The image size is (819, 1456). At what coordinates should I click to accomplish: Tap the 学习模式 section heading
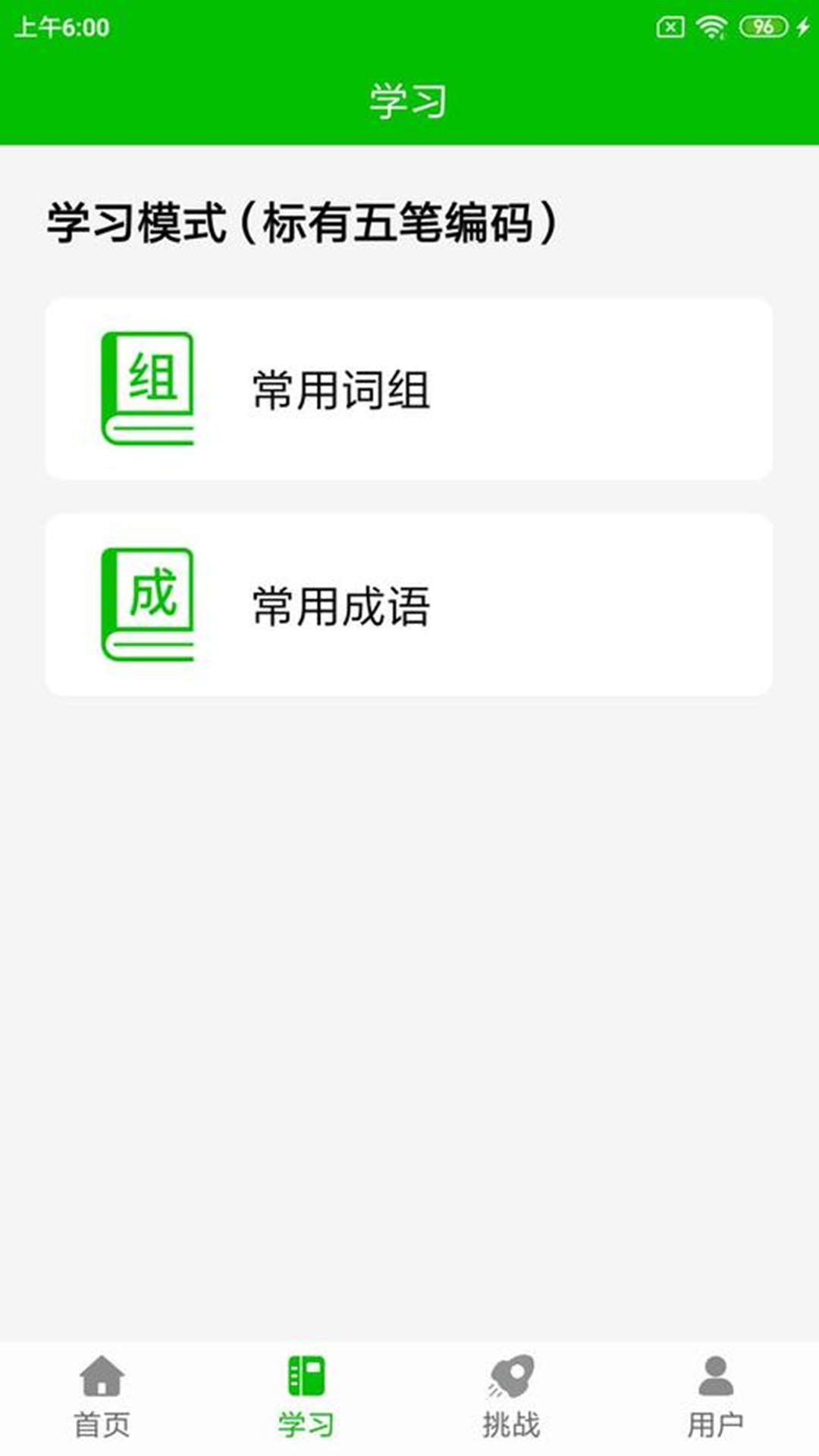click(x=301, y=222)
